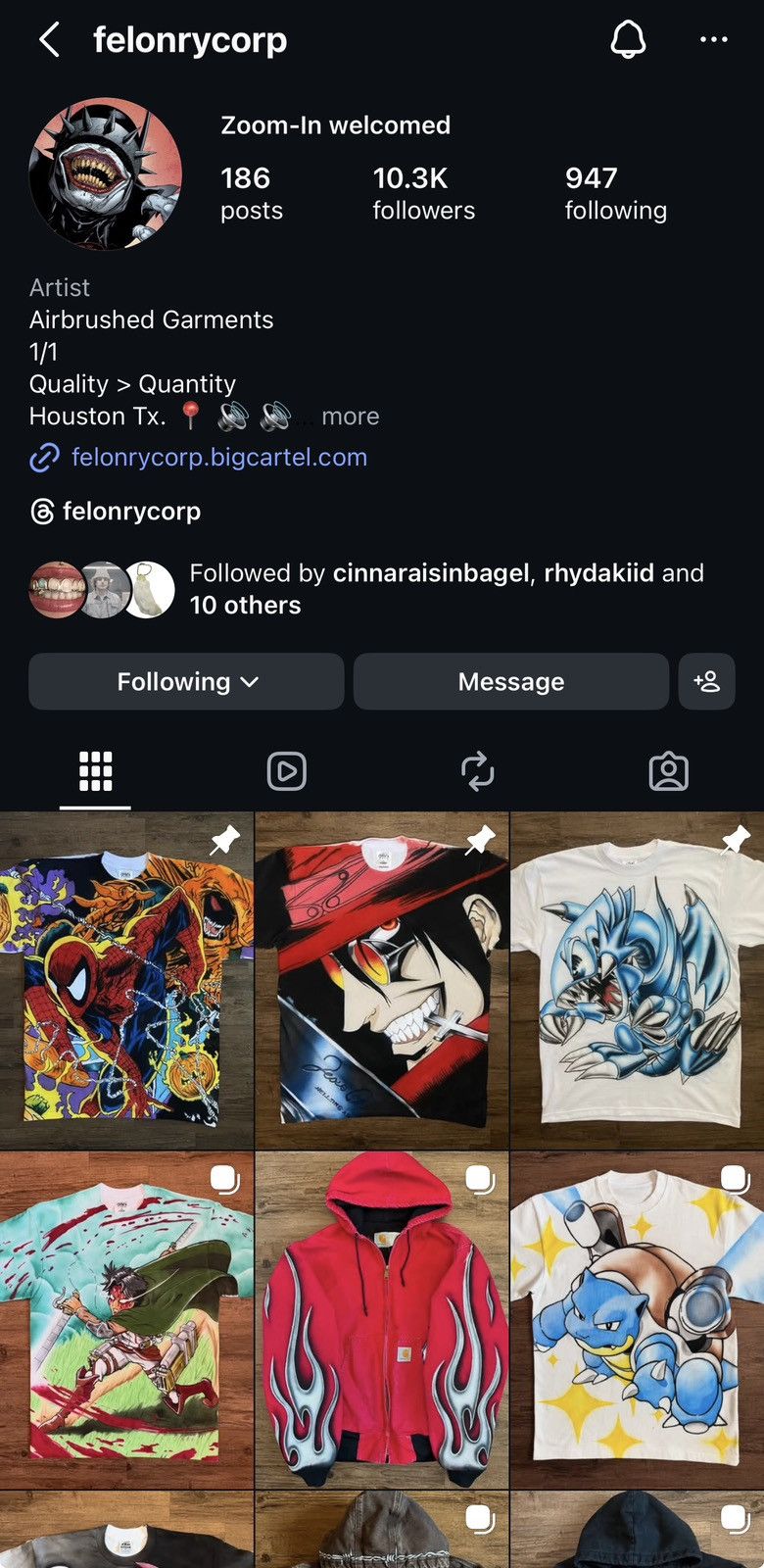This screenshot has height=1568, width=764.
Task: View the felonrycorp profile picture
Action: pyautogui.click(x=106, y=173)
